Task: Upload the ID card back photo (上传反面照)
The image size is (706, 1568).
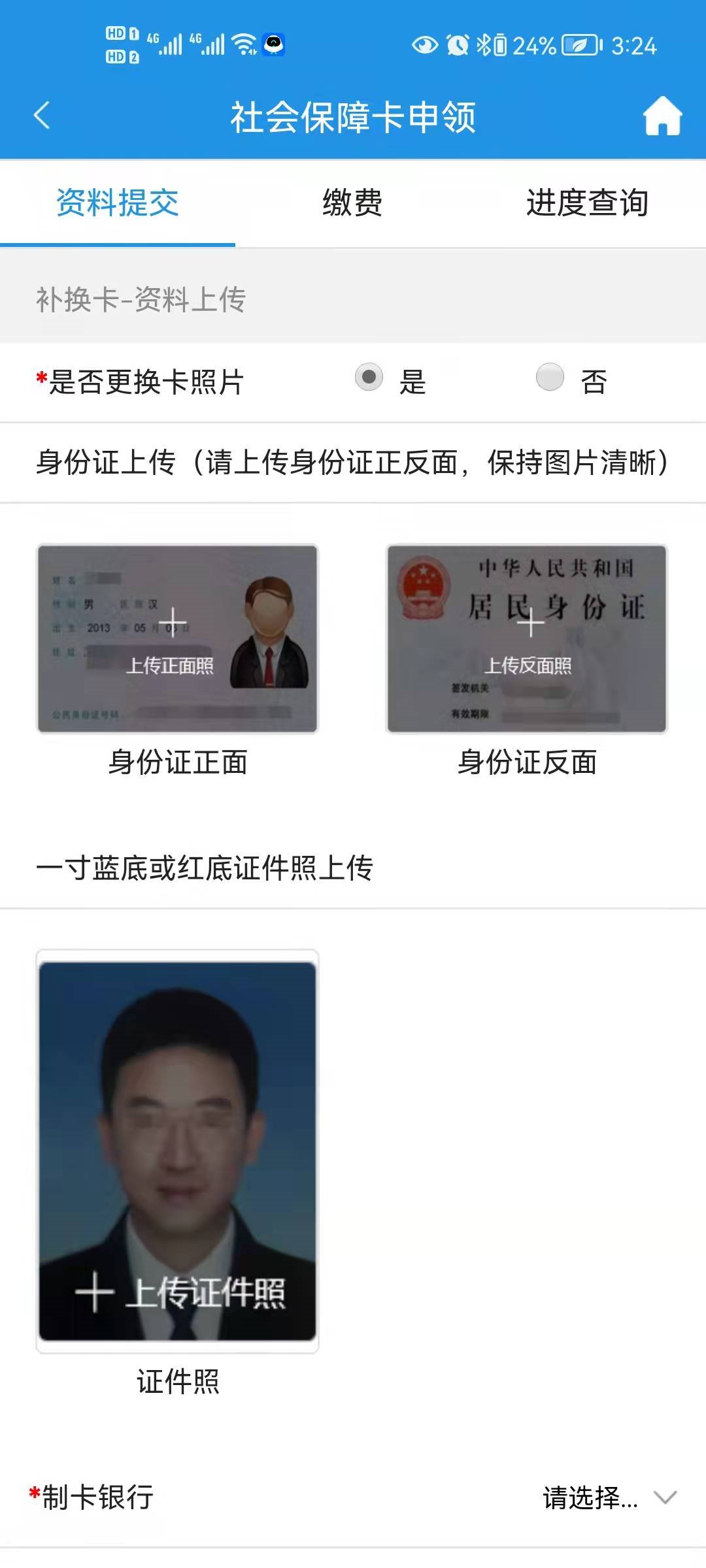Action: [527, 639]
